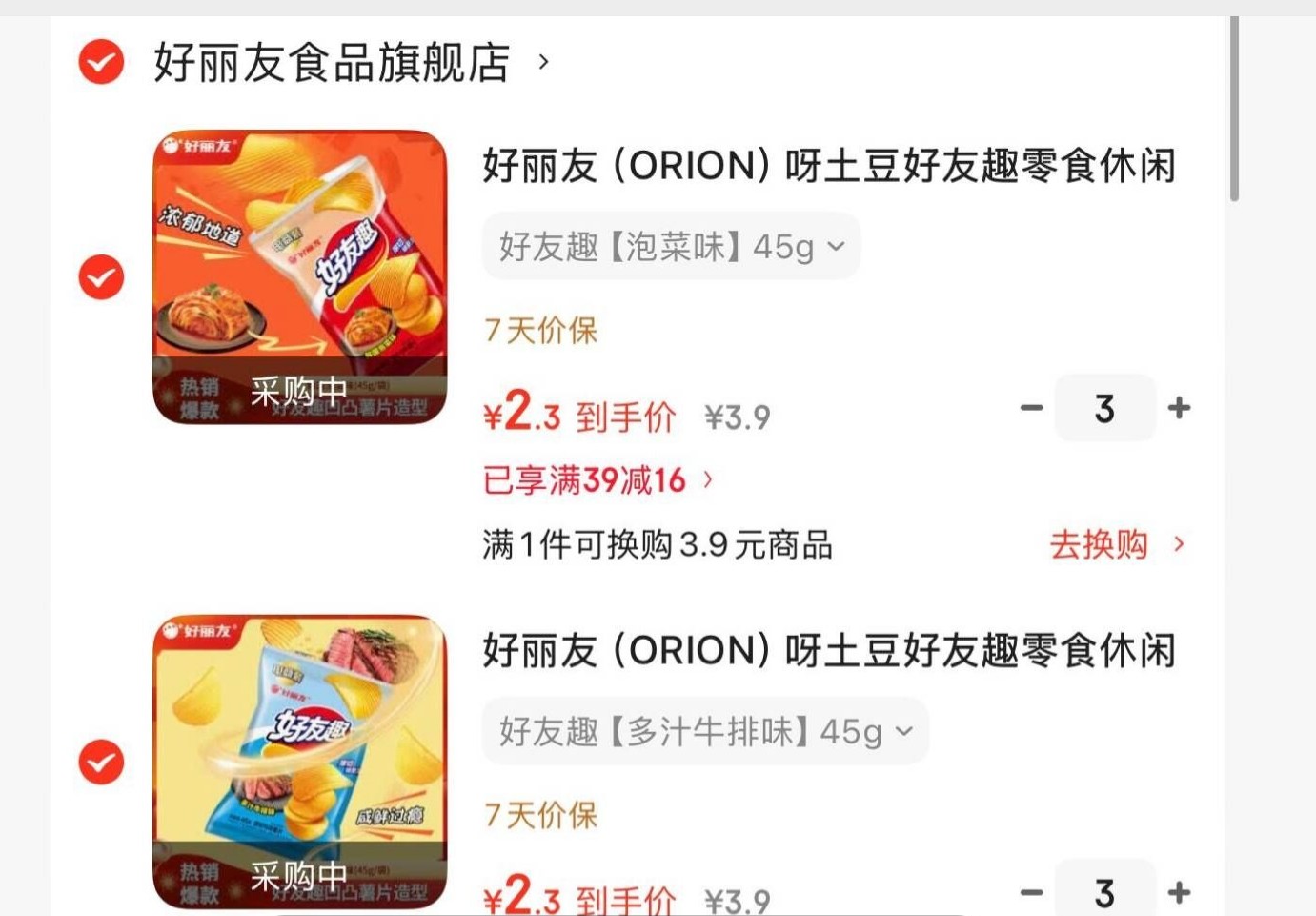Image resolution: width=1316 pixels, height=916 pixels.
Task: Open the 好丽友食品旗舰店 store page
Action: (x=352, y=63)
